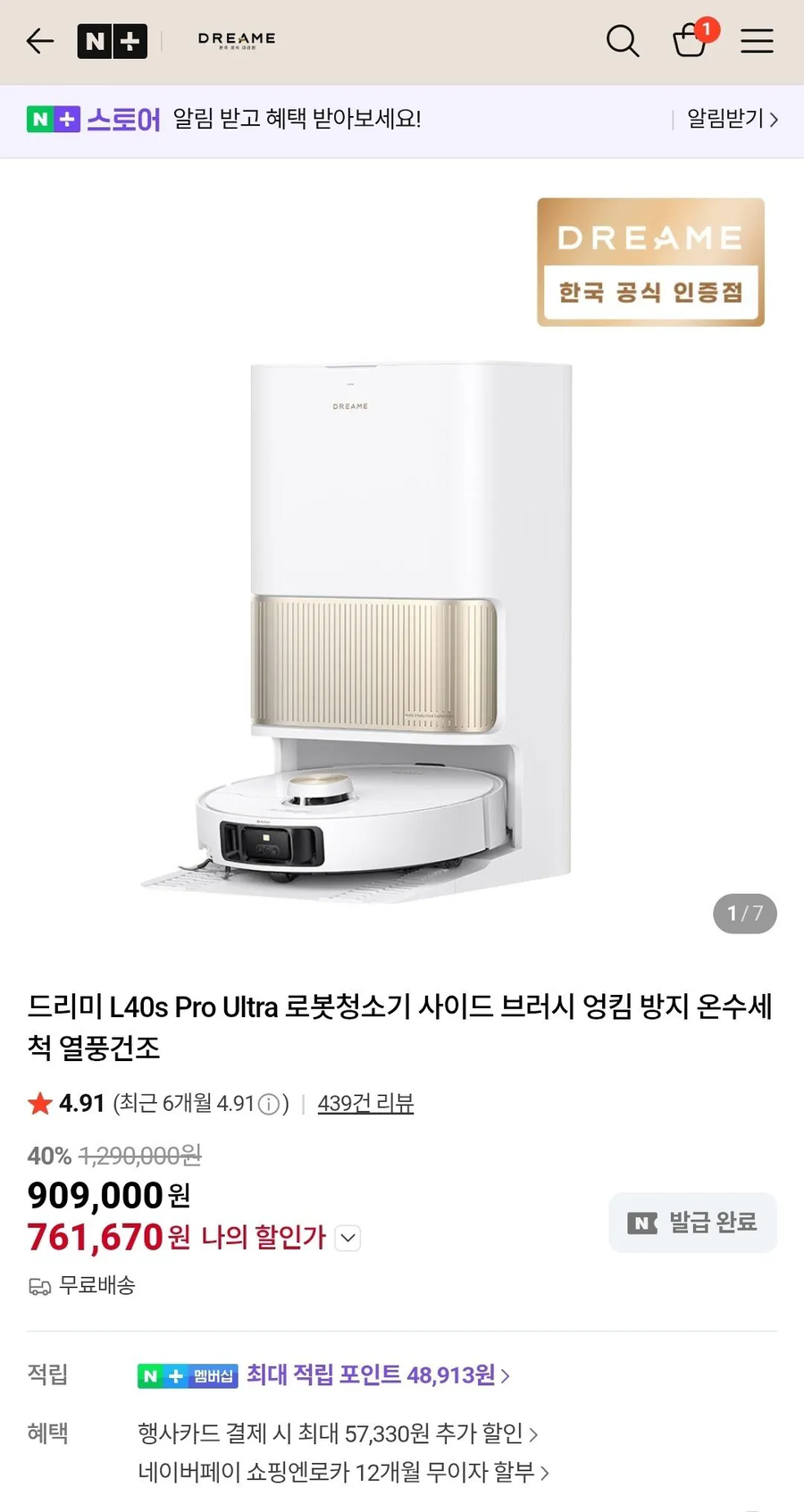804x1512 pixels.
Task: Open the 439건 리뷰 reviews
Action: coord(365,1104)
